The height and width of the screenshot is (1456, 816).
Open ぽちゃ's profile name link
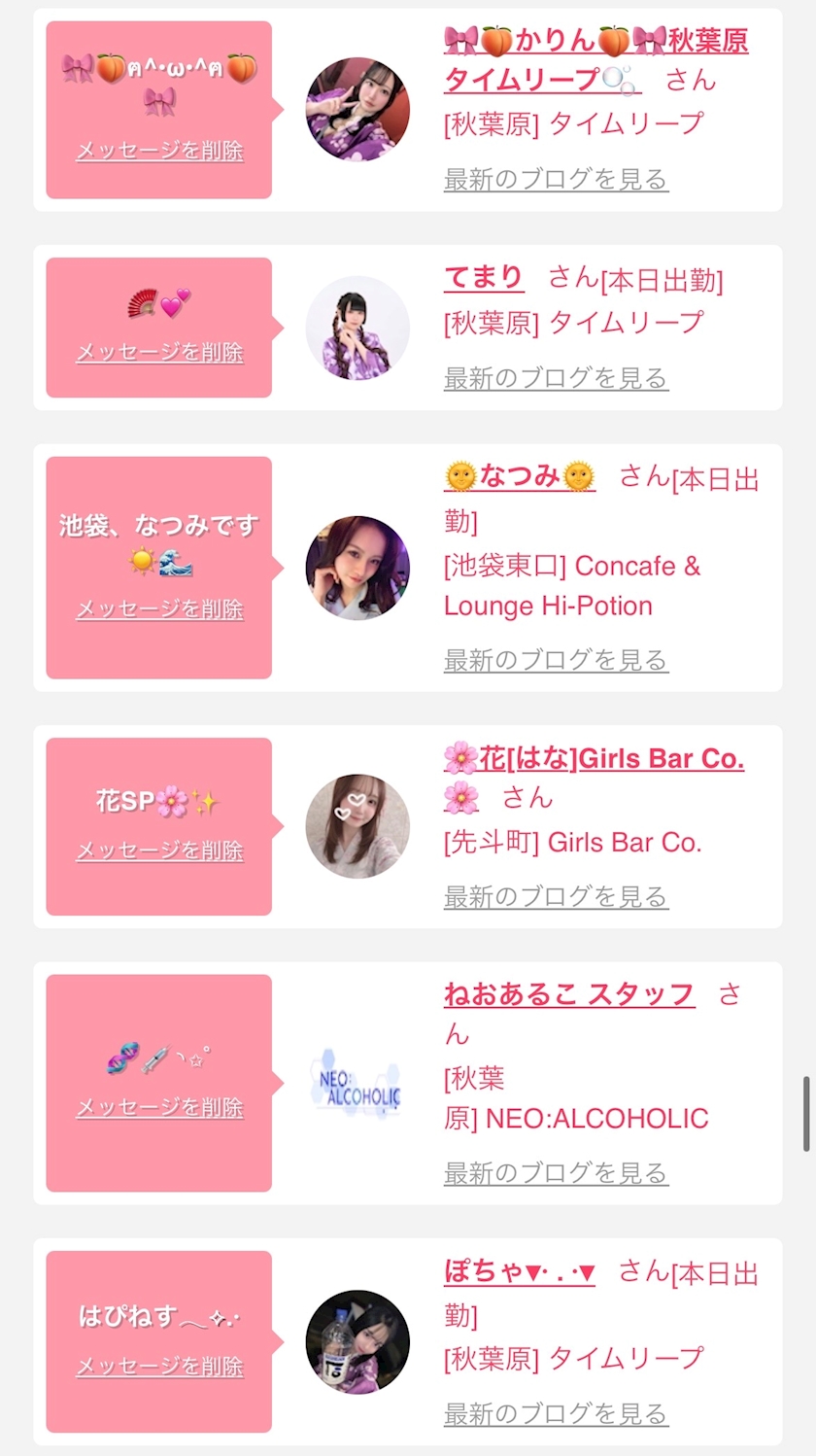(x=520, y=1271)
